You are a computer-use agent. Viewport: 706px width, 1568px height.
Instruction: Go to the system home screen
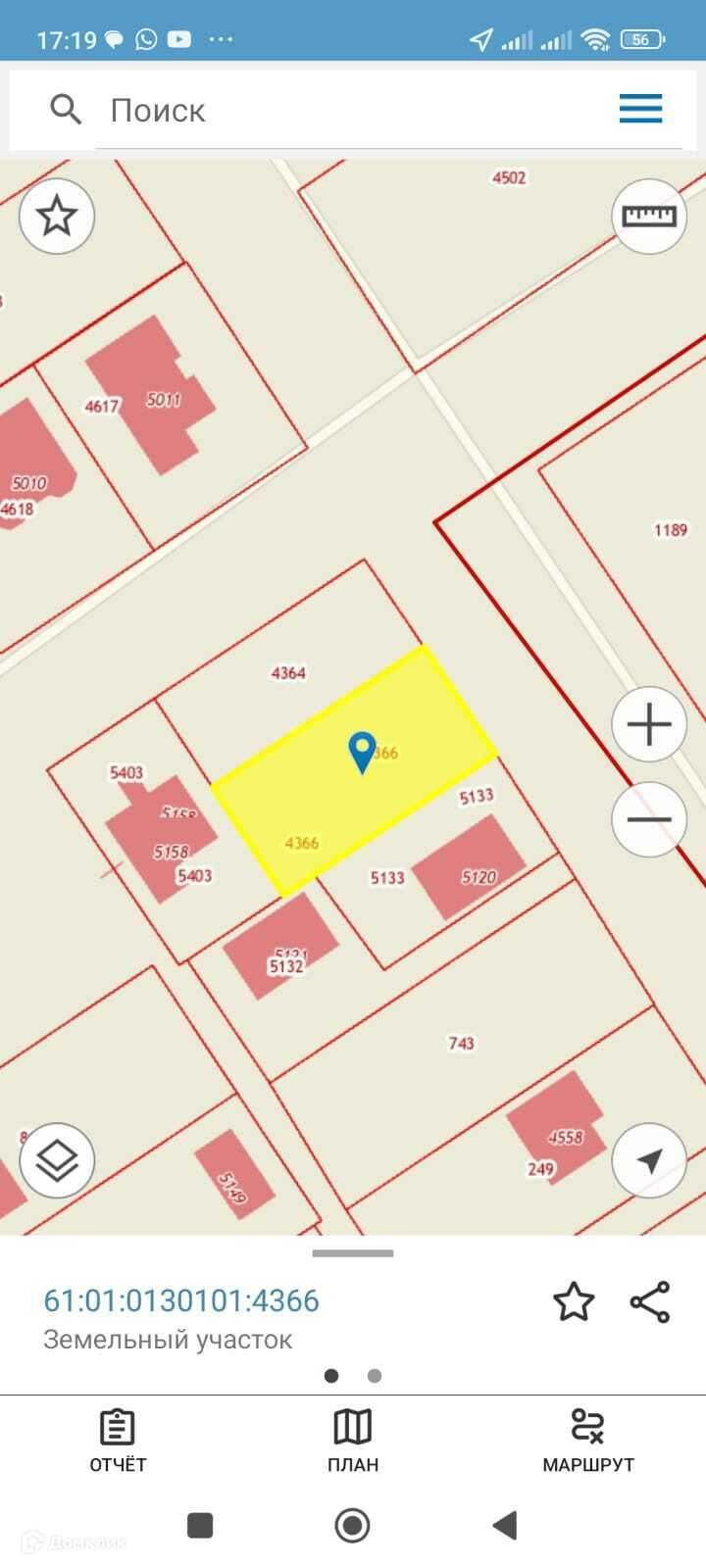click(x=352, y=1525)
